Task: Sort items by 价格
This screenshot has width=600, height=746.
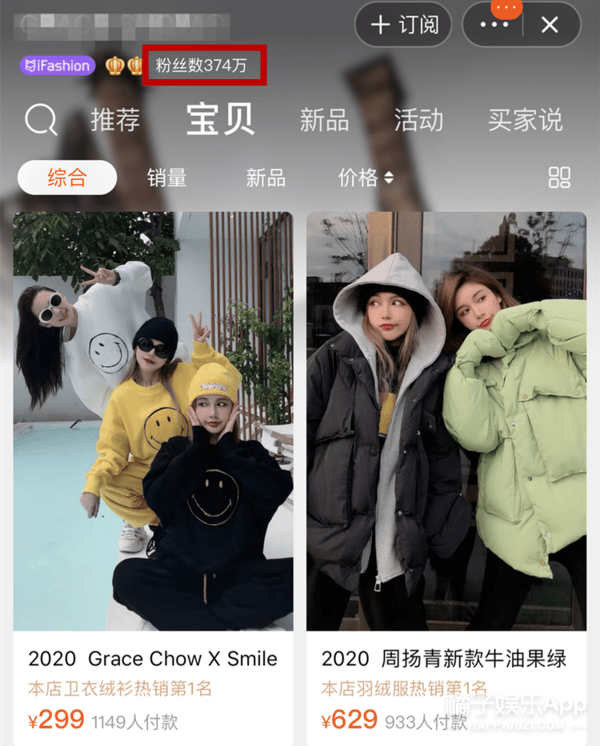Action: click(365, 178)
